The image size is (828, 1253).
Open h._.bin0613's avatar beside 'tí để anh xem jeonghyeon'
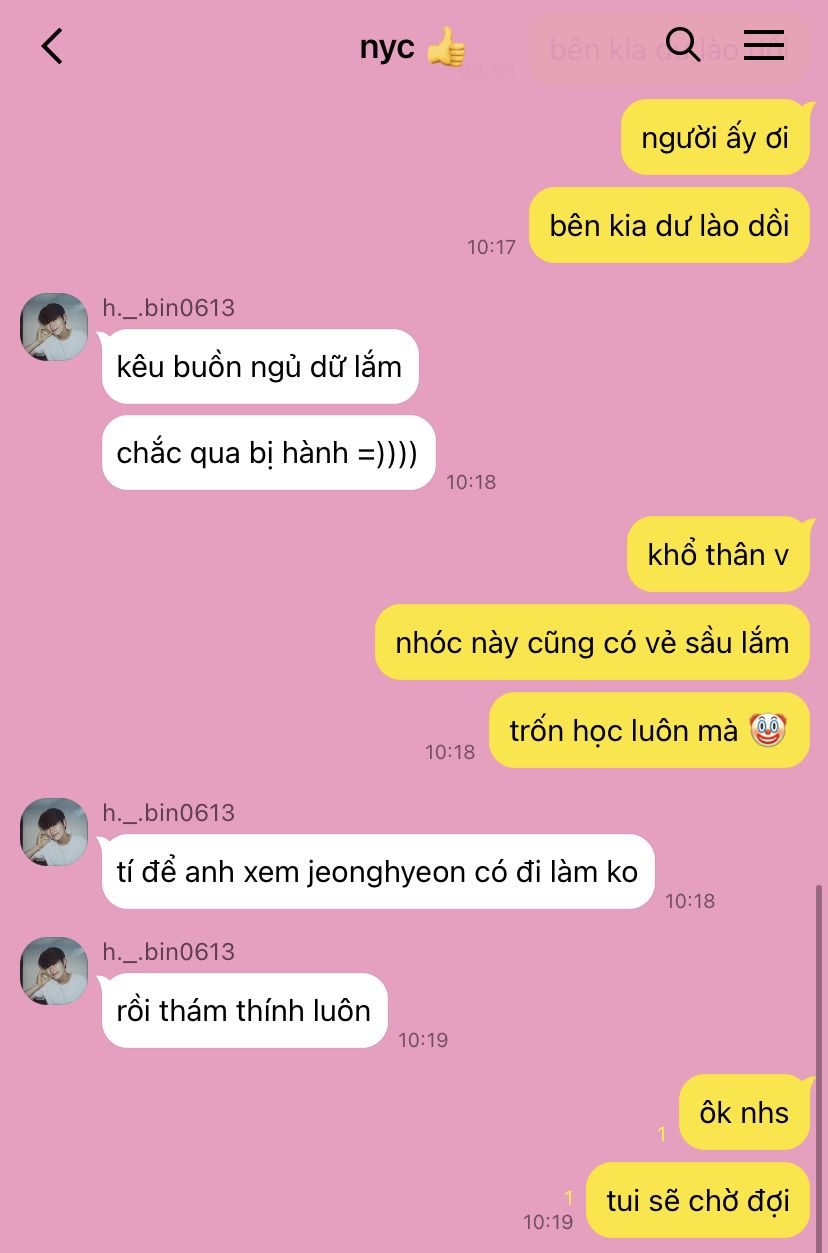tap(54, 832)
